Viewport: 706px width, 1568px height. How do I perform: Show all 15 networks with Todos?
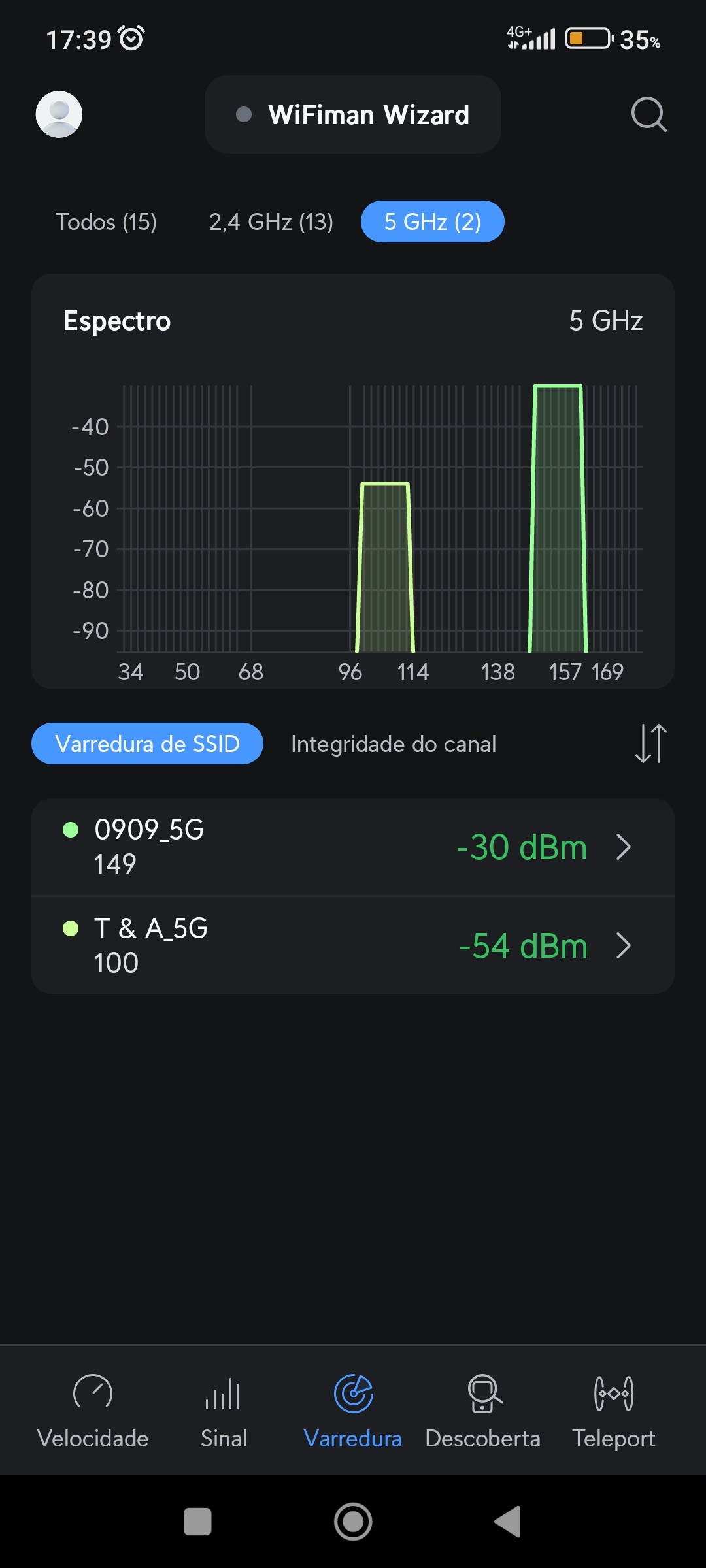tap(106, 222)
